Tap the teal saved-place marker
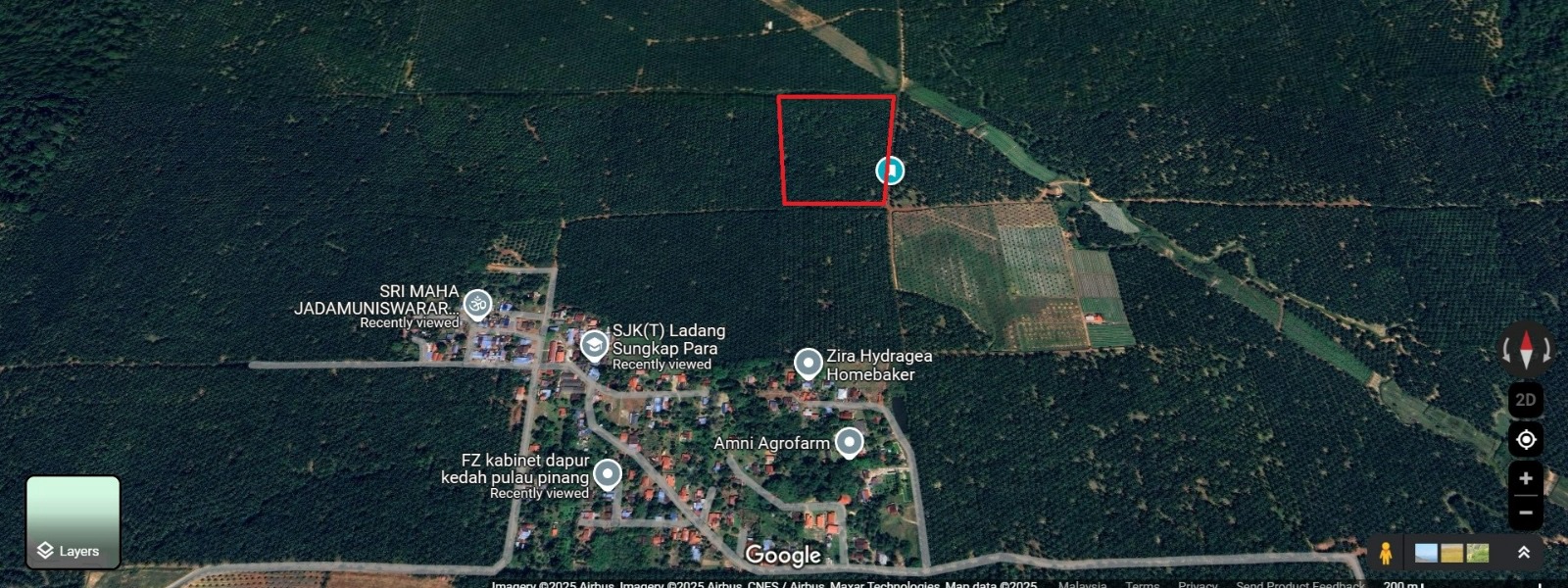The width and height of the screenshot is (1568, 588). 890,171
